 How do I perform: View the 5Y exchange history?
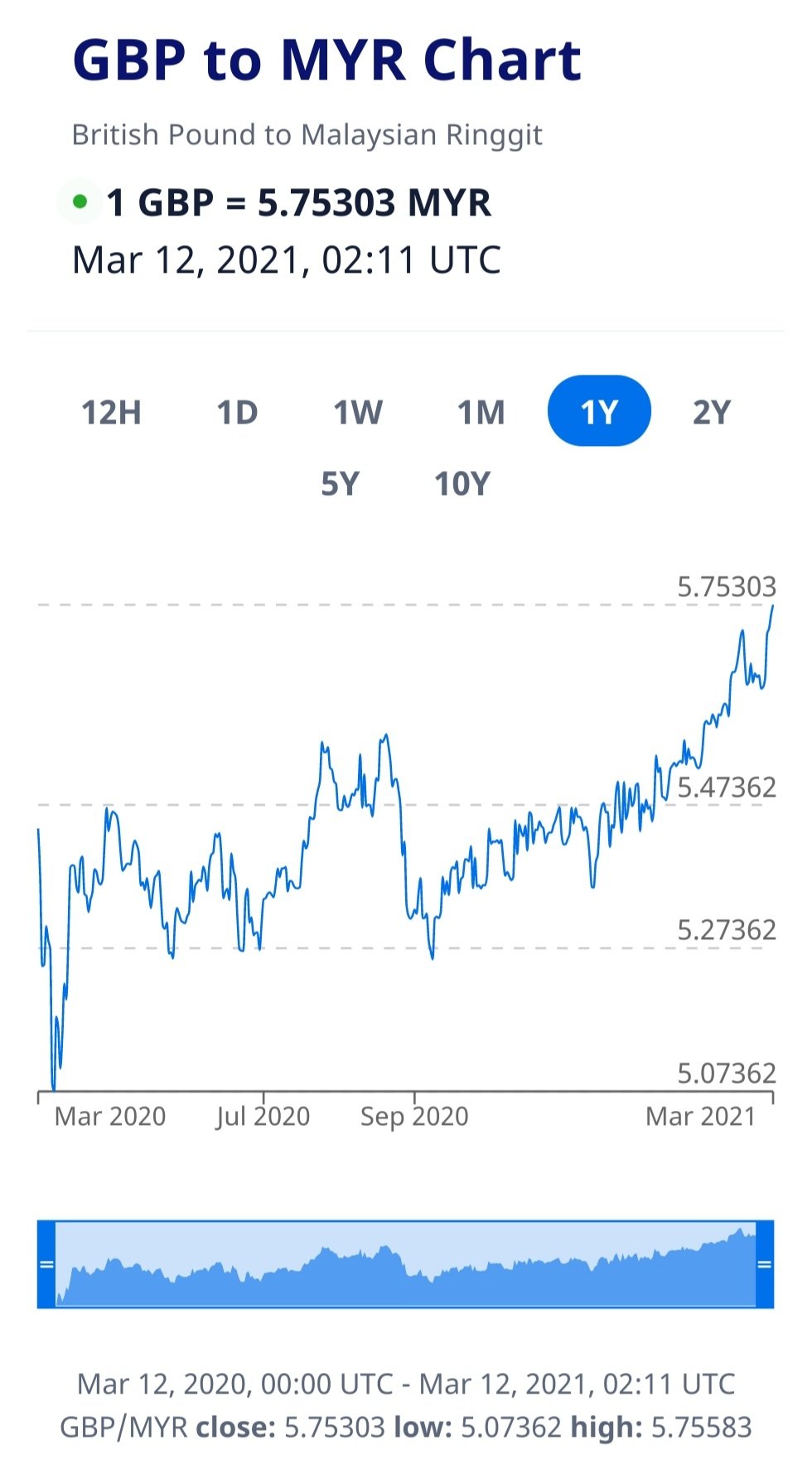[341, 483]
